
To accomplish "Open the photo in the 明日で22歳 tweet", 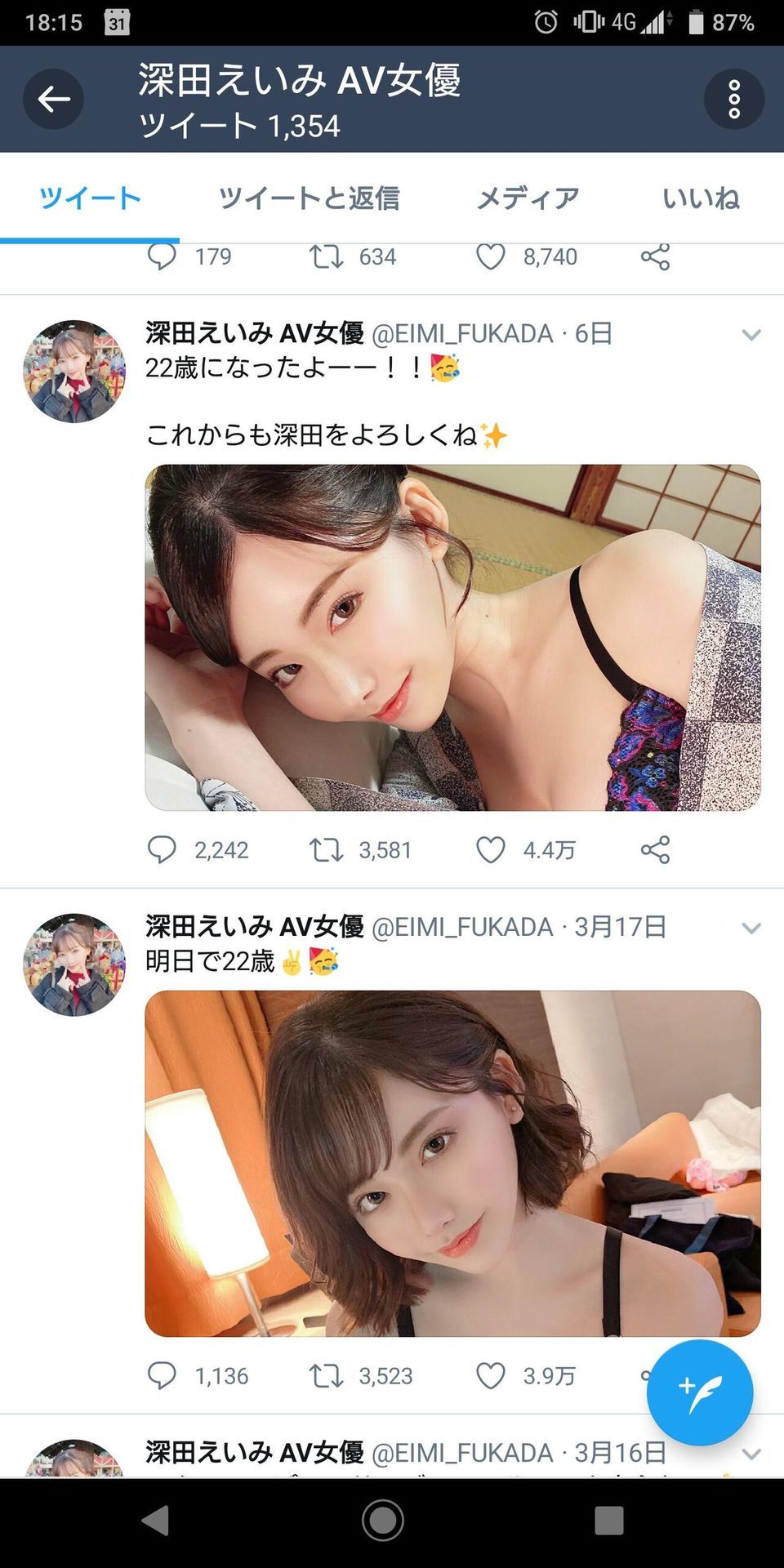I will [452, 1164].
